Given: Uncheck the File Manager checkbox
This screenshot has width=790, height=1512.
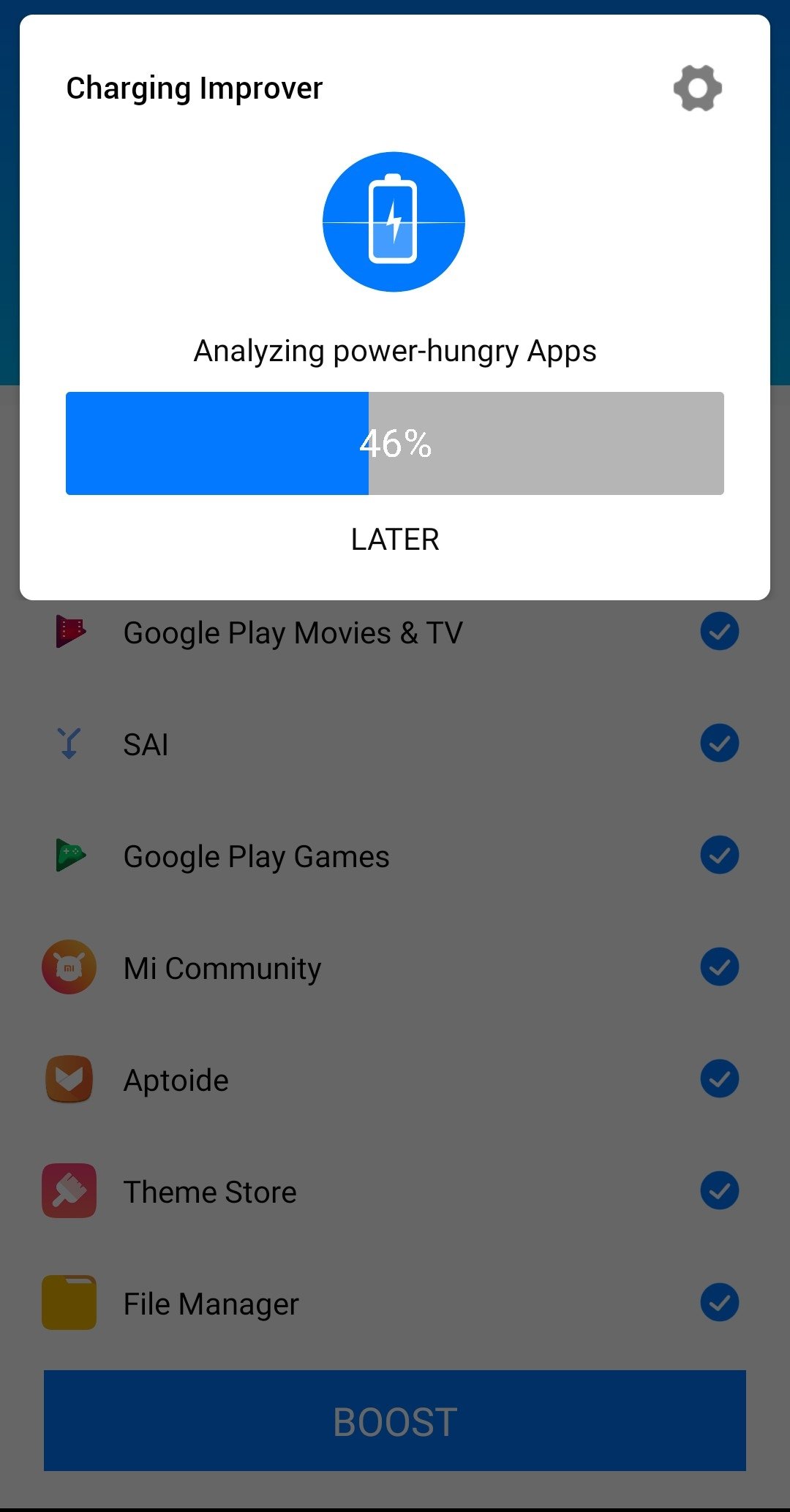Looking at the screenshot, I should coord(720,1303).
